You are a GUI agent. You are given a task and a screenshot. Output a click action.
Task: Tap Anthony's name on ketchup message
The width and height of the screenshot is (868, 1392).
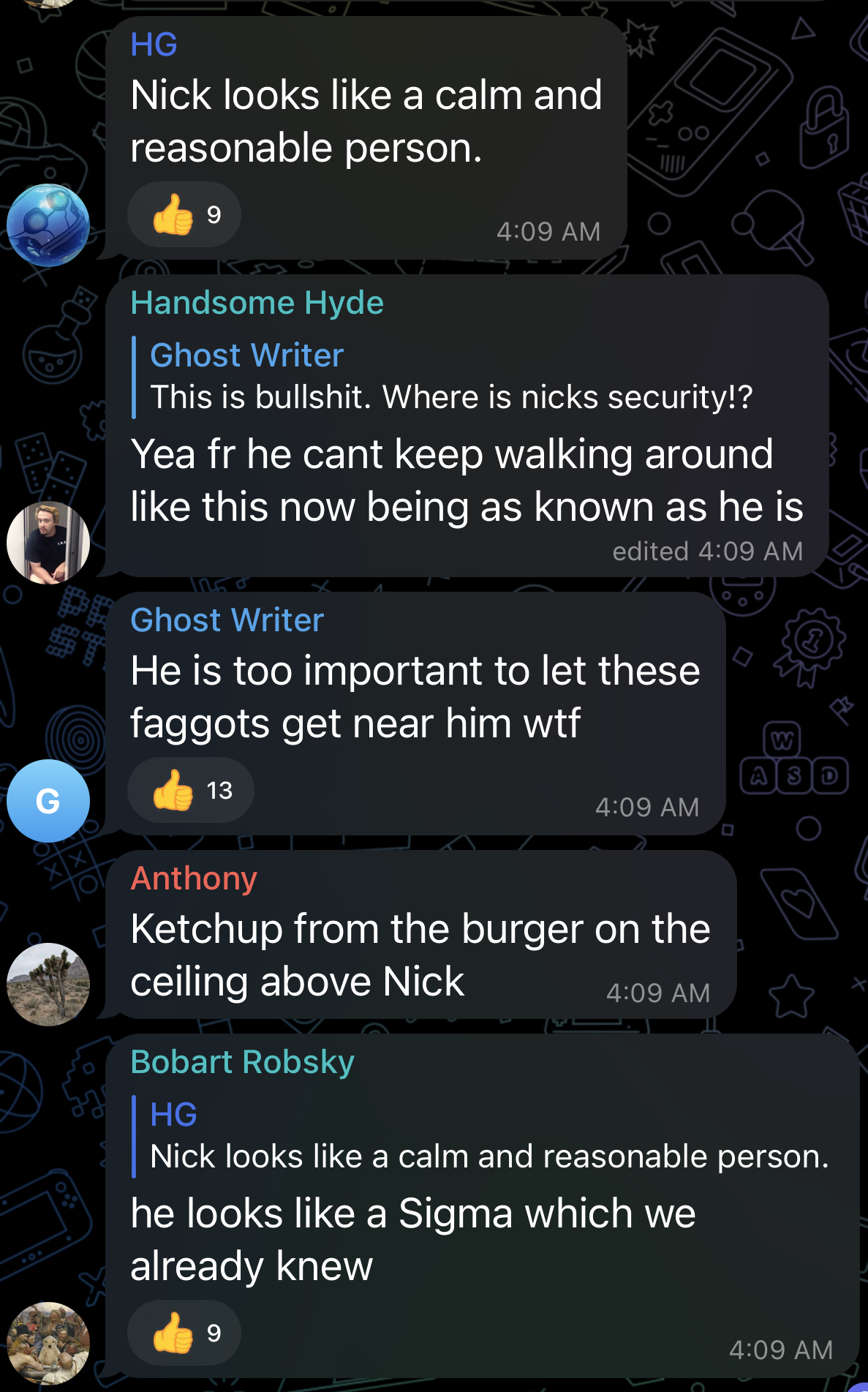click(x=194, y=878)
